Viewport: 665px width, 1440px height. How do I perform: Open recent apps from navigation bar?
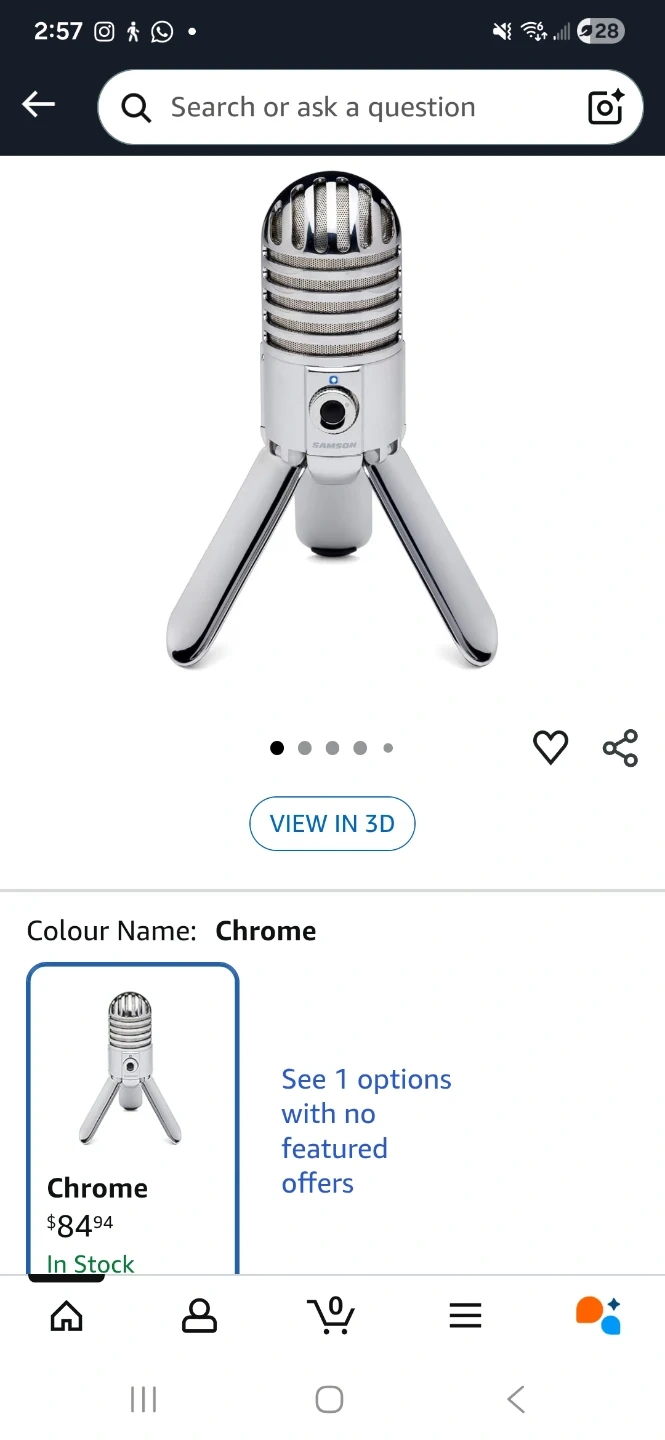tap(144, 1399)
